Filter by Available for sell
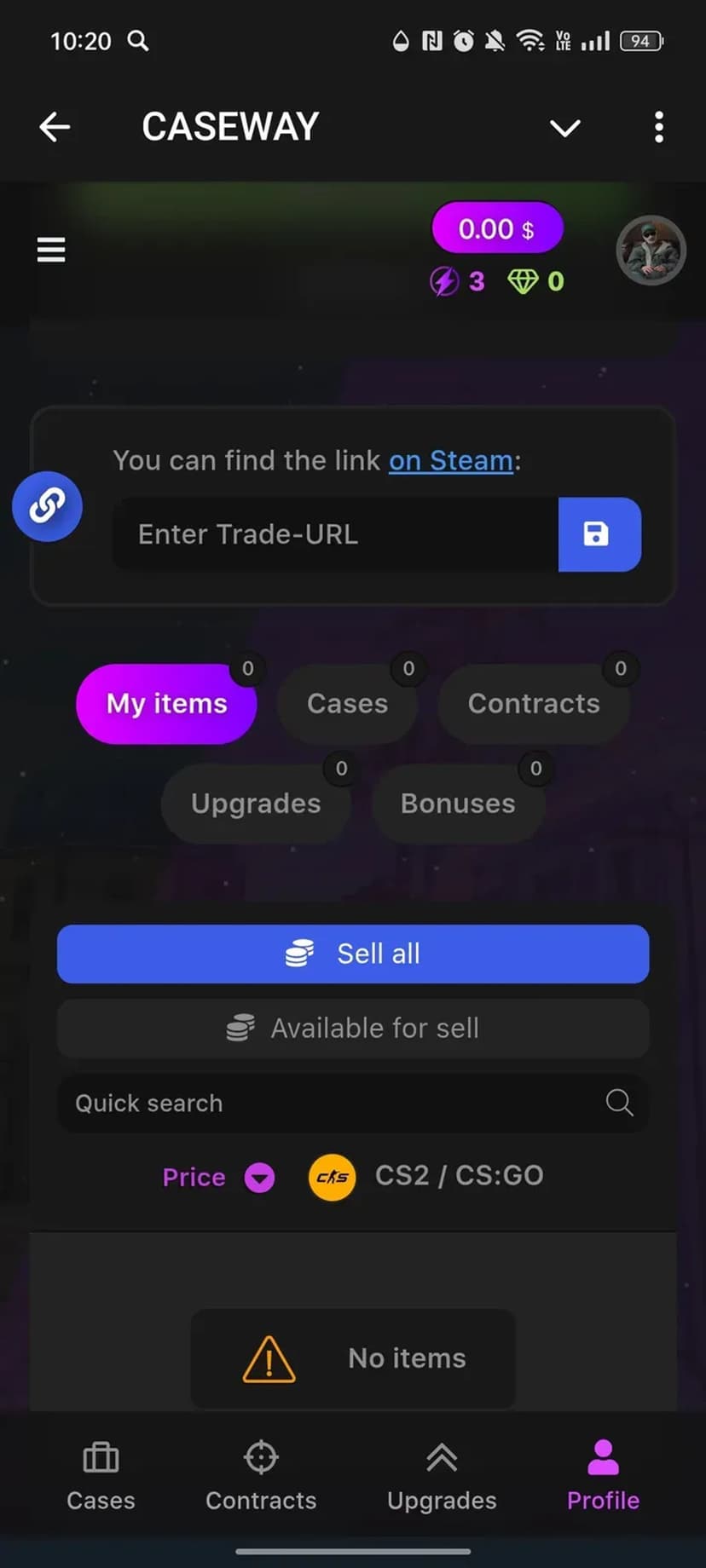 pos(353,1028)
